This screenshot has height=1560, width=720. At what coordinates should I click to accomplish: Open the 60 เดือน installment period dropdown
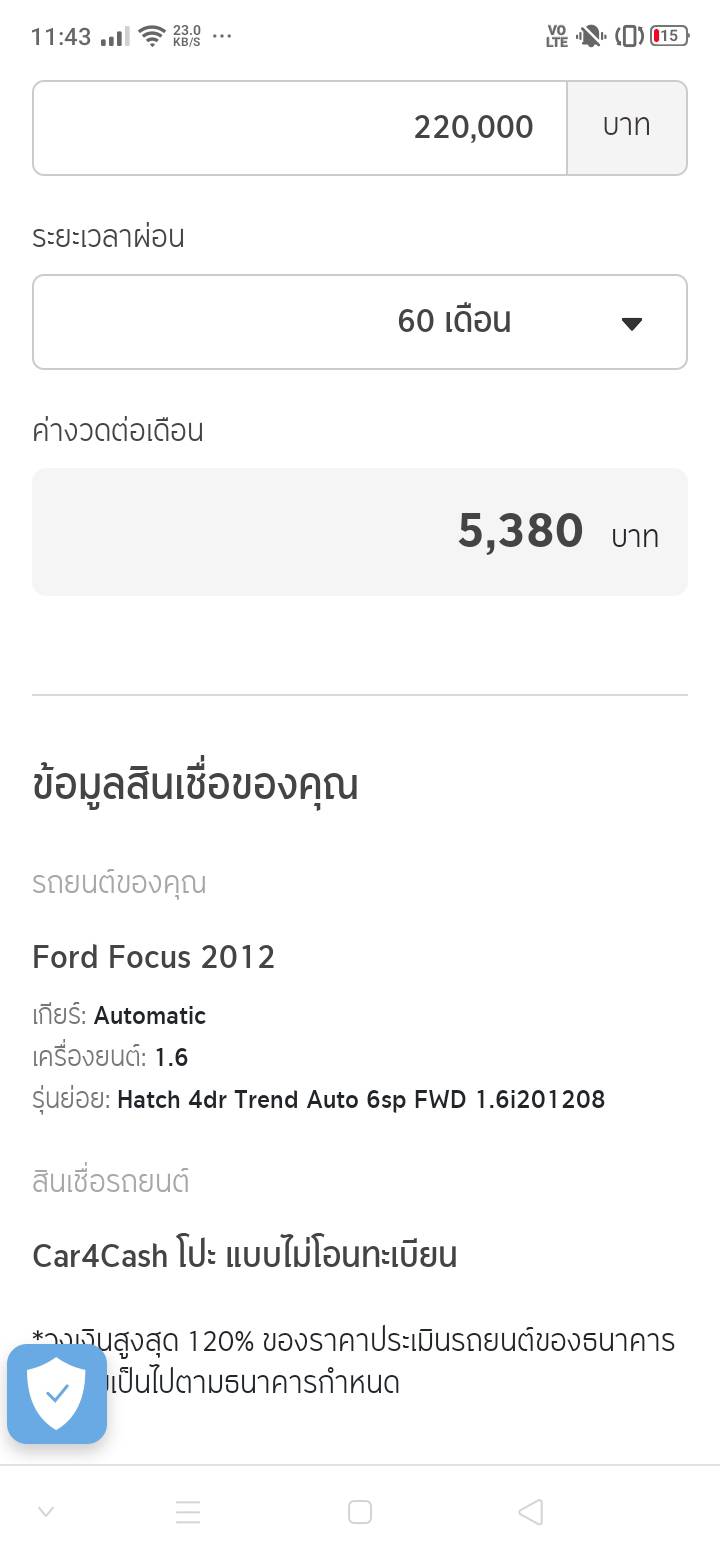[x=360, y=322]
